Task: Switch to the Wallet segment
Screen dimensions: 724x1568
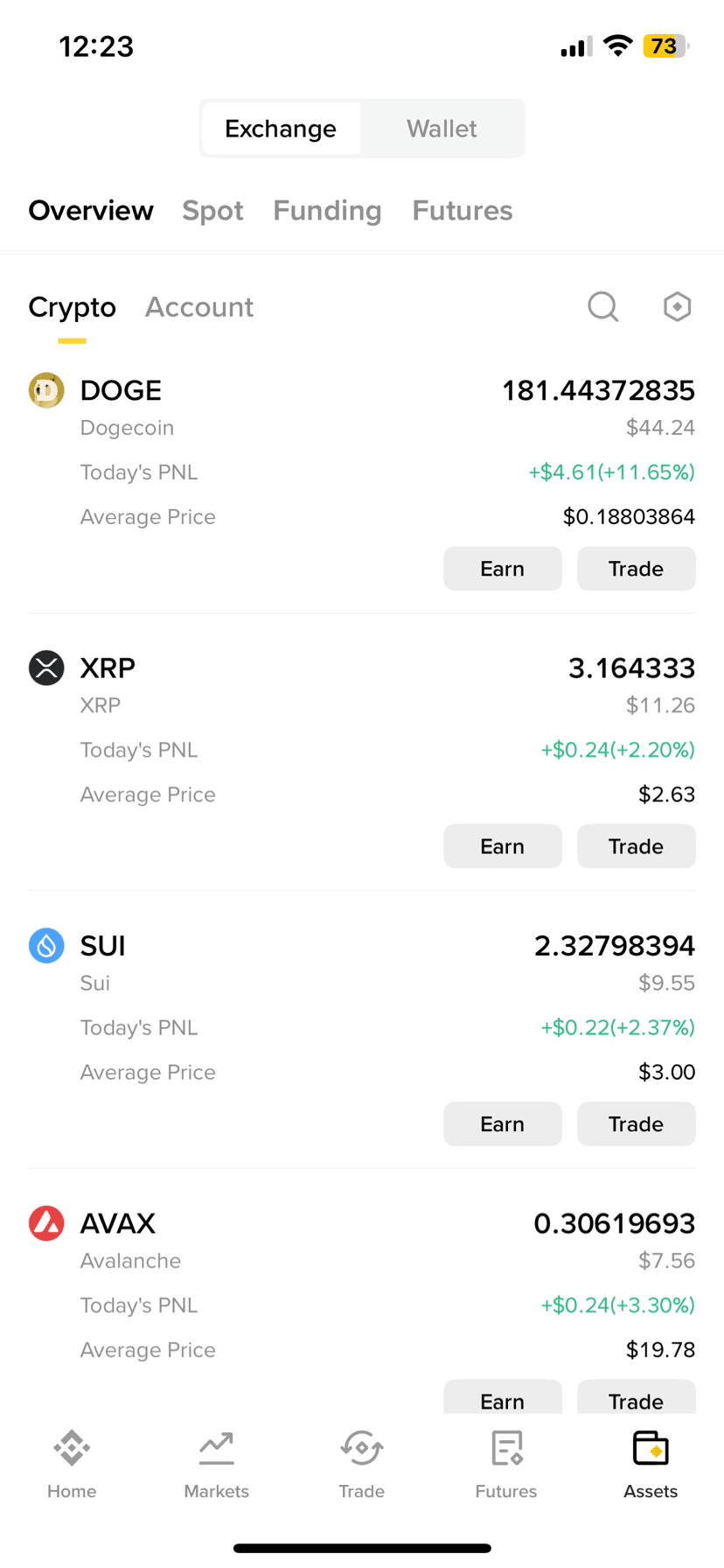Action: click(x=442, y=129)
